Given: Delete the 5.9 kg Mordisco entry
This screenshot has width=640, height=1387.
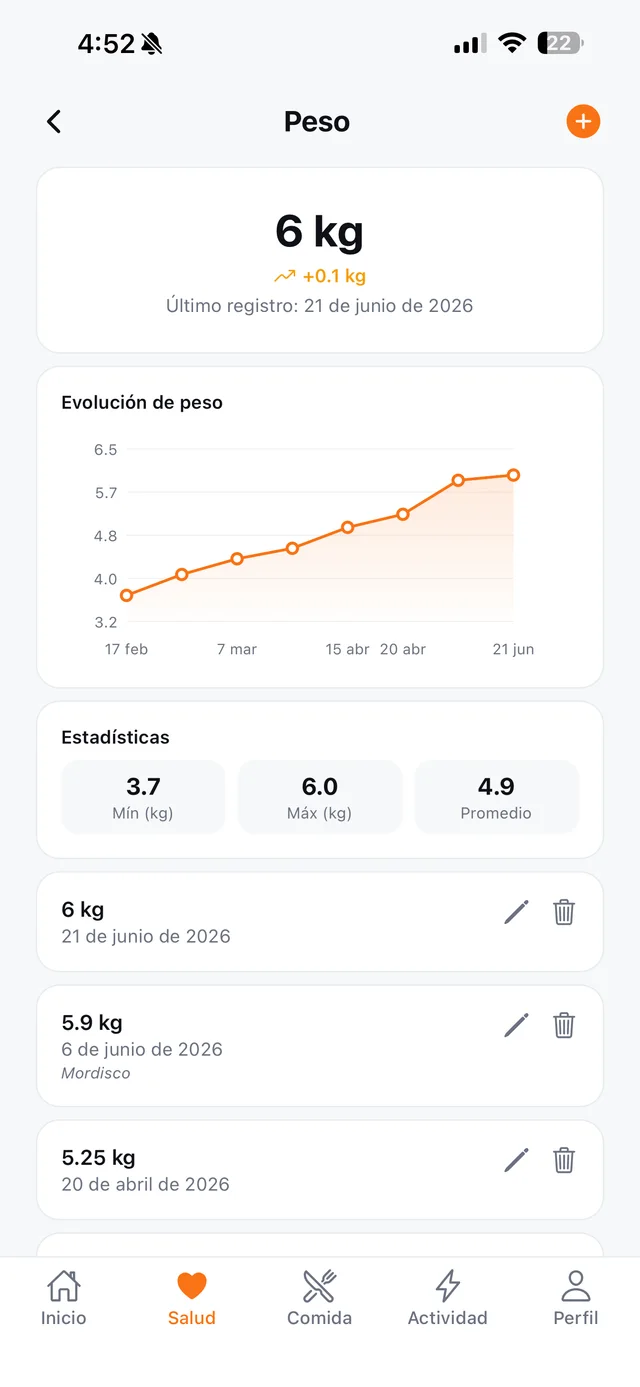Looking at the screenshot, I should (x=564, y=1025).
